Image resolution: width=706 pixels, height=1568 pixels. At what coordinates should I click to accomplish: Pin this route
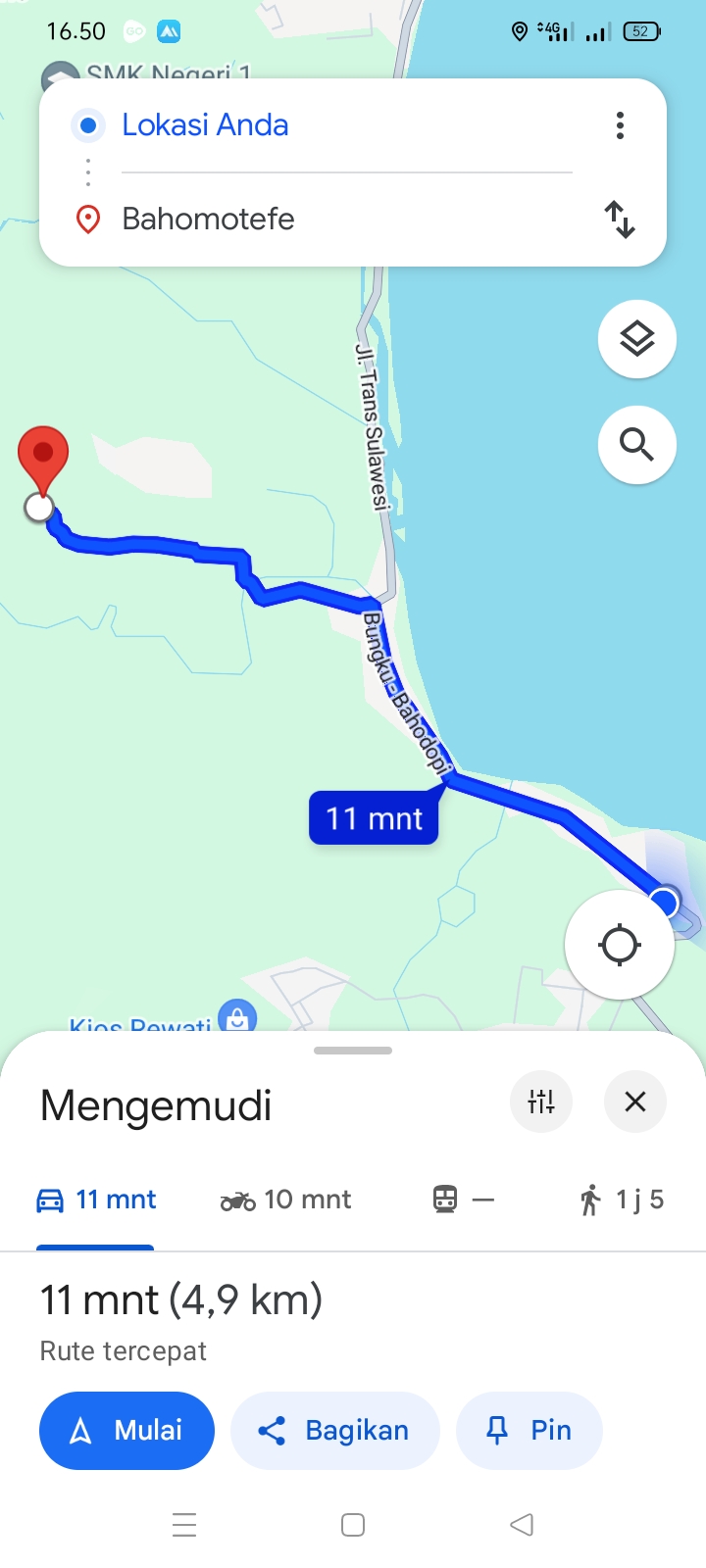529,1431
